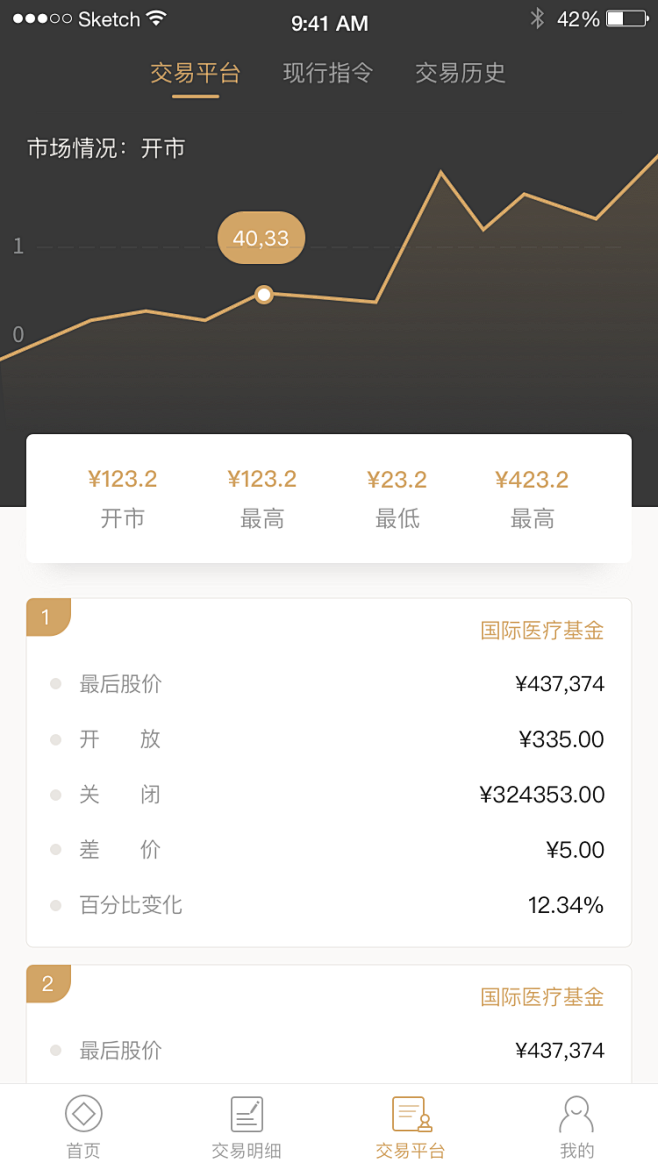This screenshot has height=1170, width=658.
Task: Go to 首页 in bottom navigation
Action: click(x=84, y=1126)
